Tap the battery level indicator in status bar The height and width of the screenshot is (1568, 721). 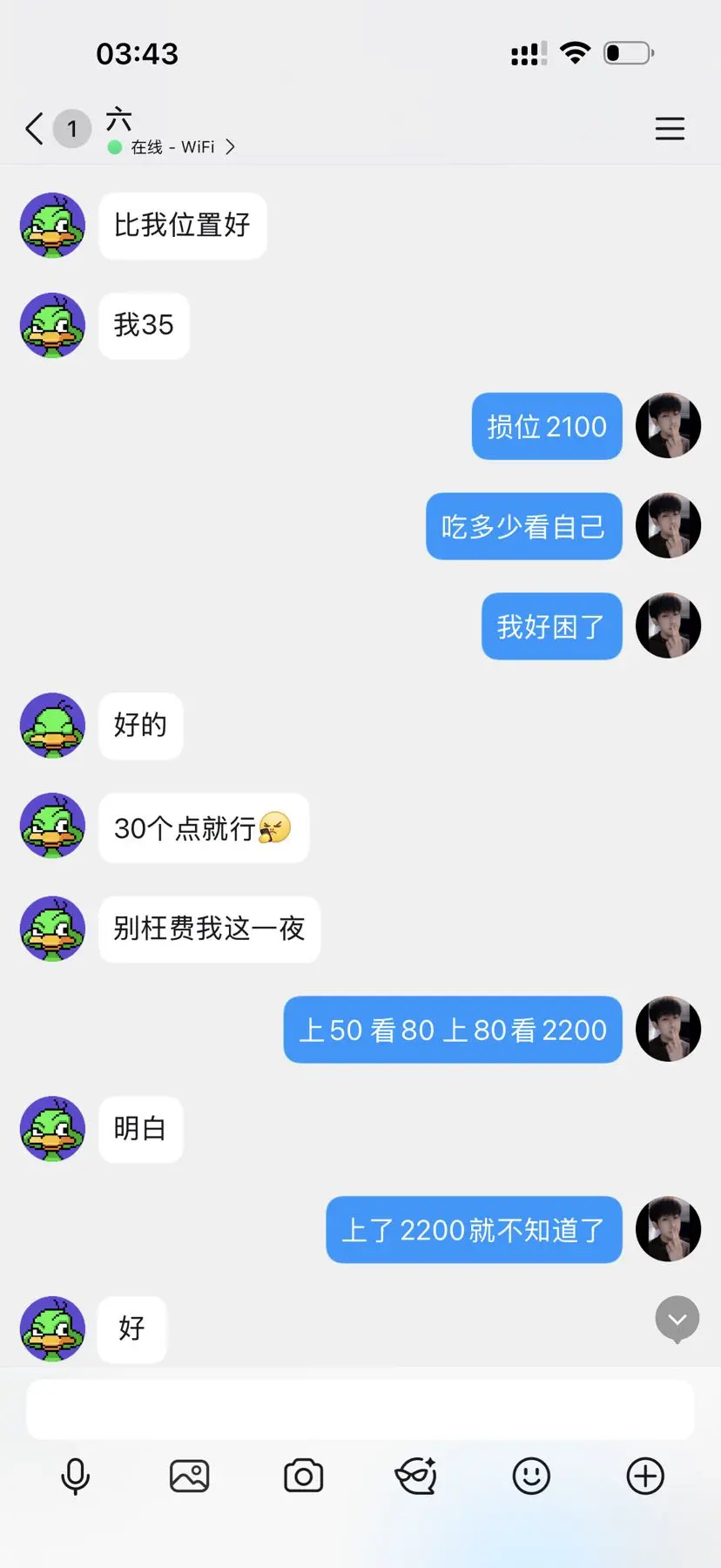point(626,52)
